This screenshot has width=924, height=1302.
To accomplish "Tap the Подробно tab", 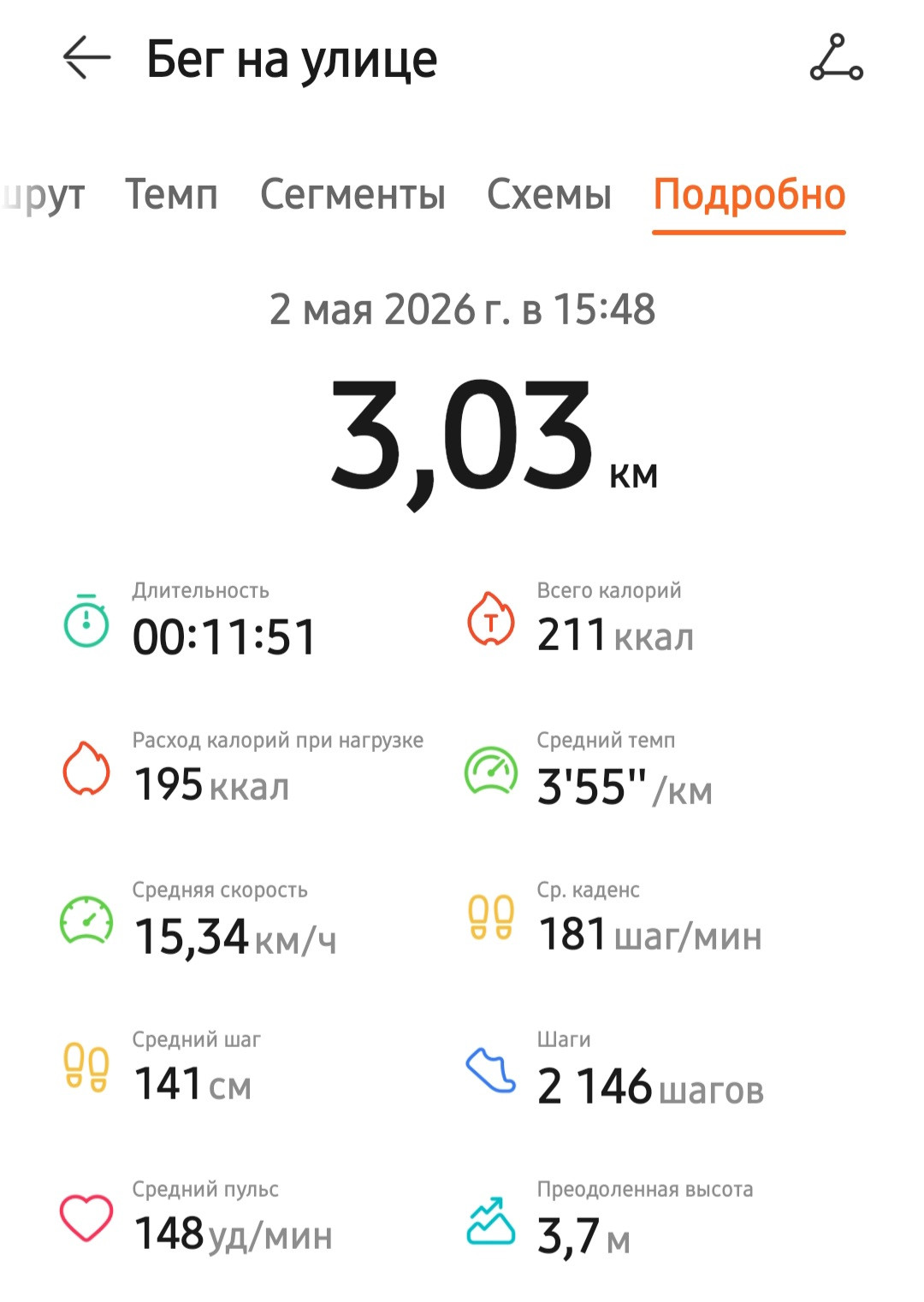I will tap(749, 197).
